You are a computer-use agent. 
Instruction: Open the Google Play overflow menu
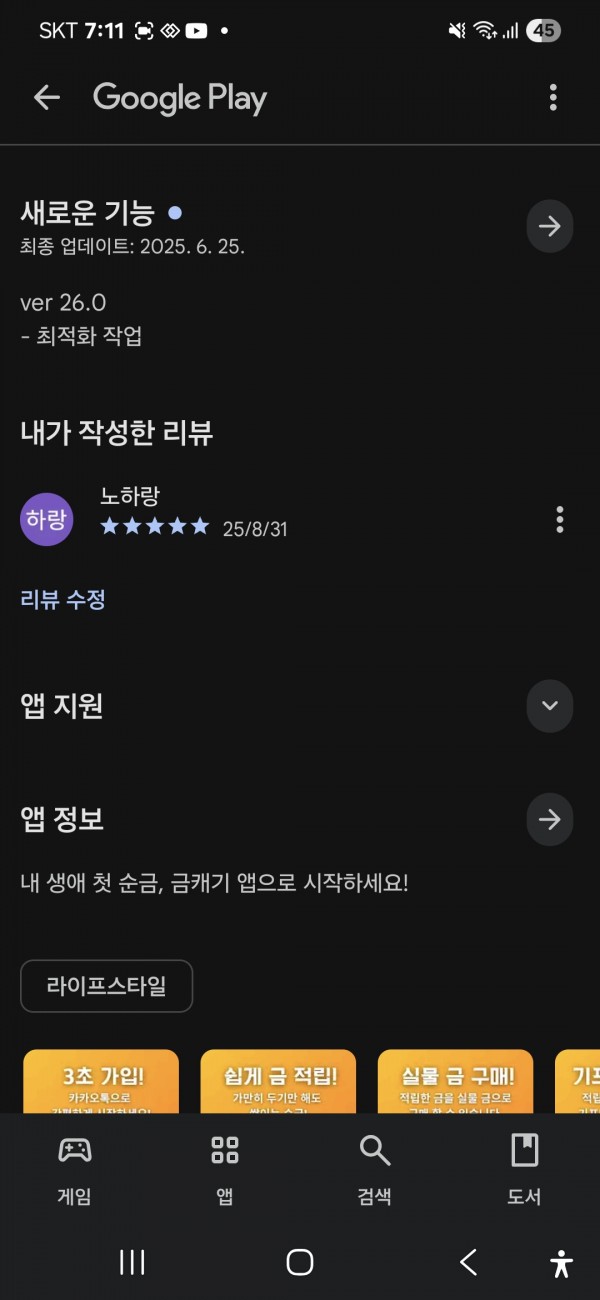click(x=553, y=97)
